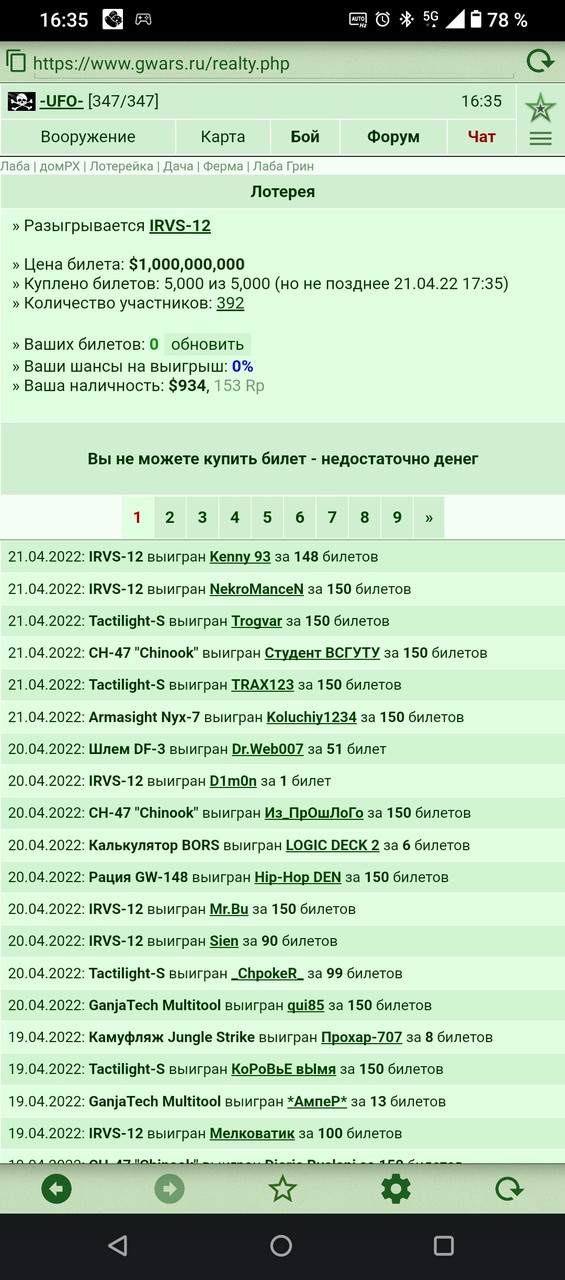Go back with the green arrow
The width and height of the screenshot is (565, 1280).
point(56,1189)
